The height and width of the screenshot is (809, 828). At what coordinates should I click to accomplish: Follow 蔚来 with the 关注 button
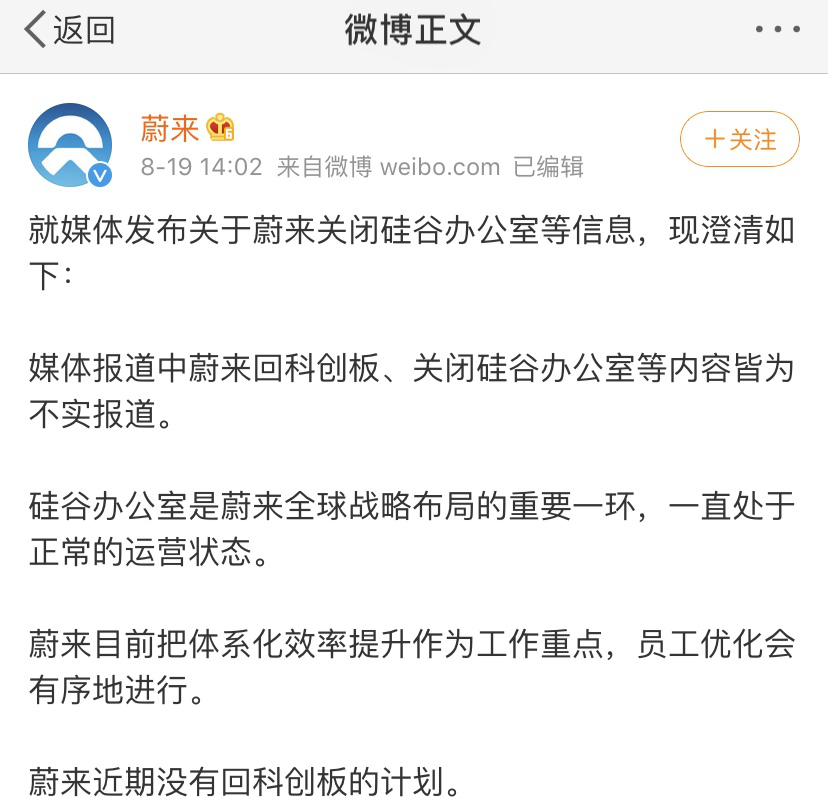(740, 139)
